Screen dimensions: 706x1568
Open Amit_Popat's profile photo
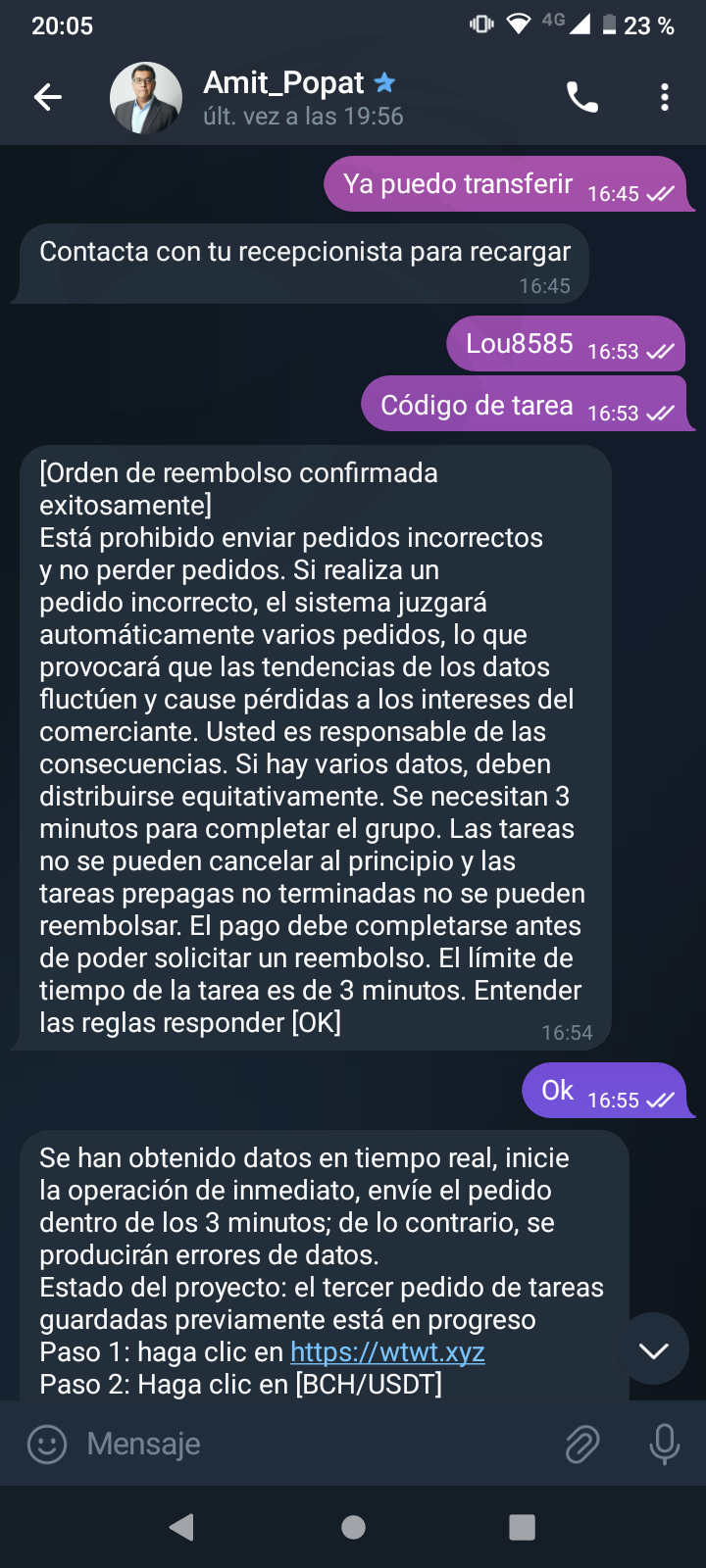click(145, 98)
